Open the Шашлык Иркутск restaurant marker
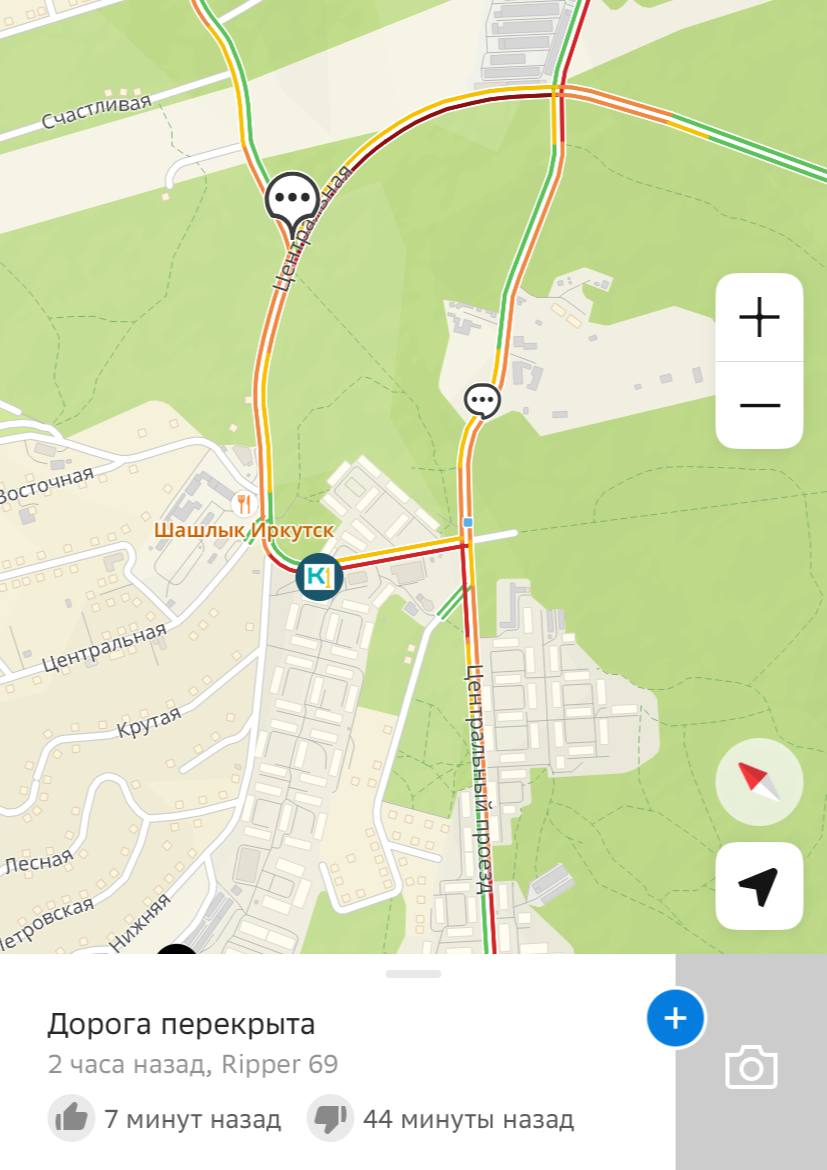 coord(243,503)
